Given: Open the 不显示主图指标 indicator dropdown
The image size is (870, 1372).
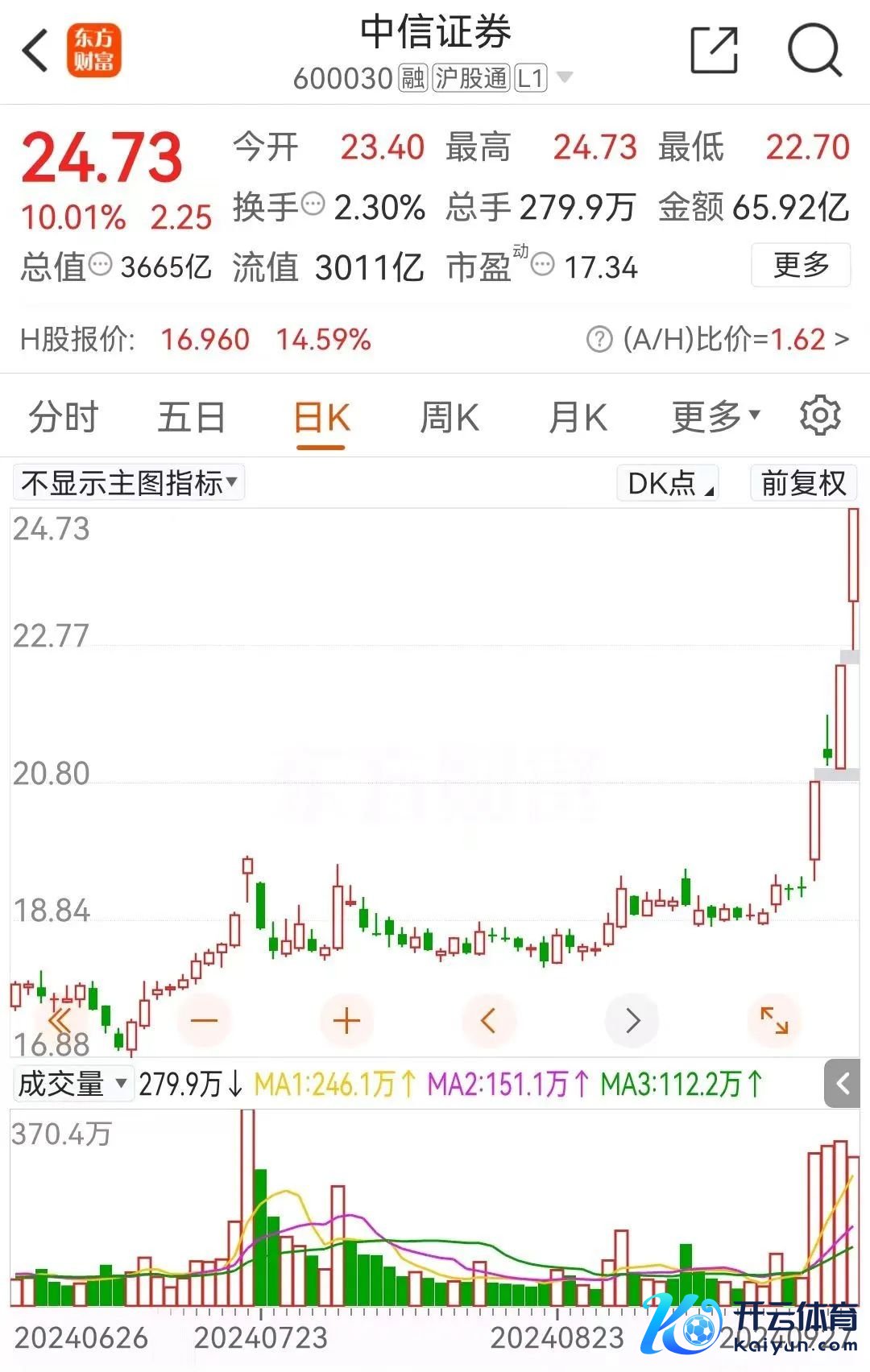Looking at the screenshot, I should coord(129,483).
